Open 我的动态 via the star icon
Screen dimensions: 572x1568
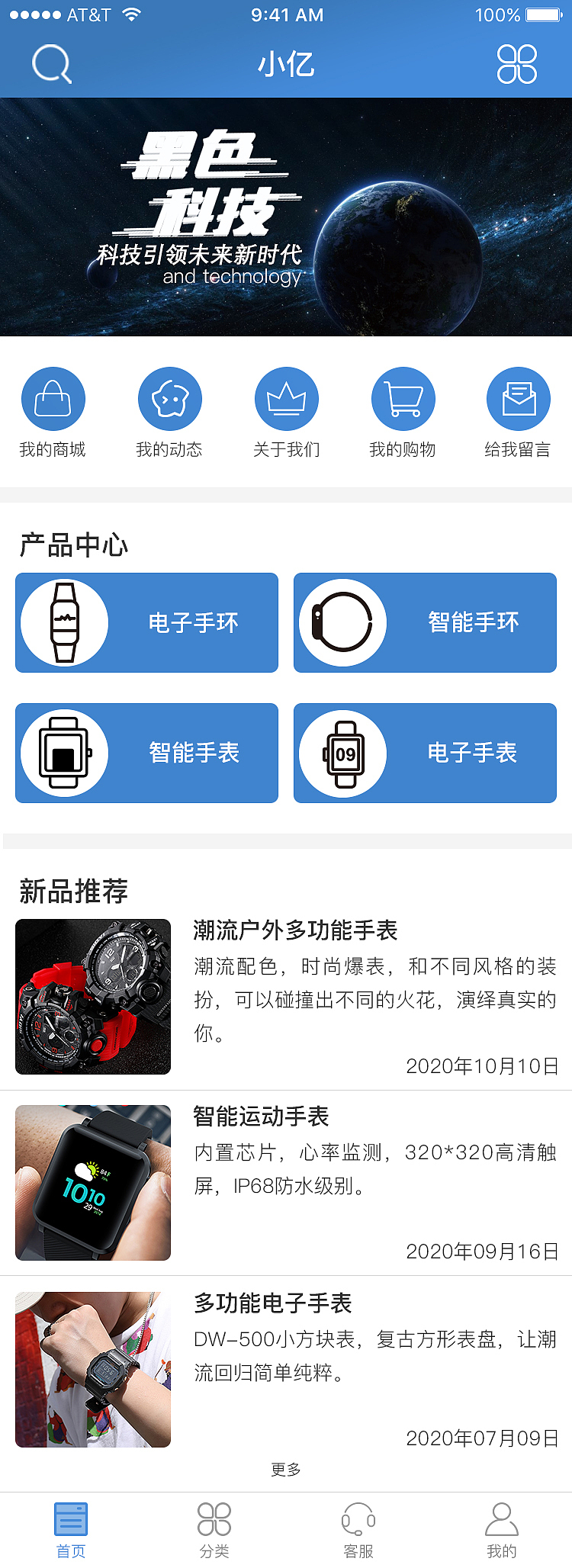(x=169, y=397)
